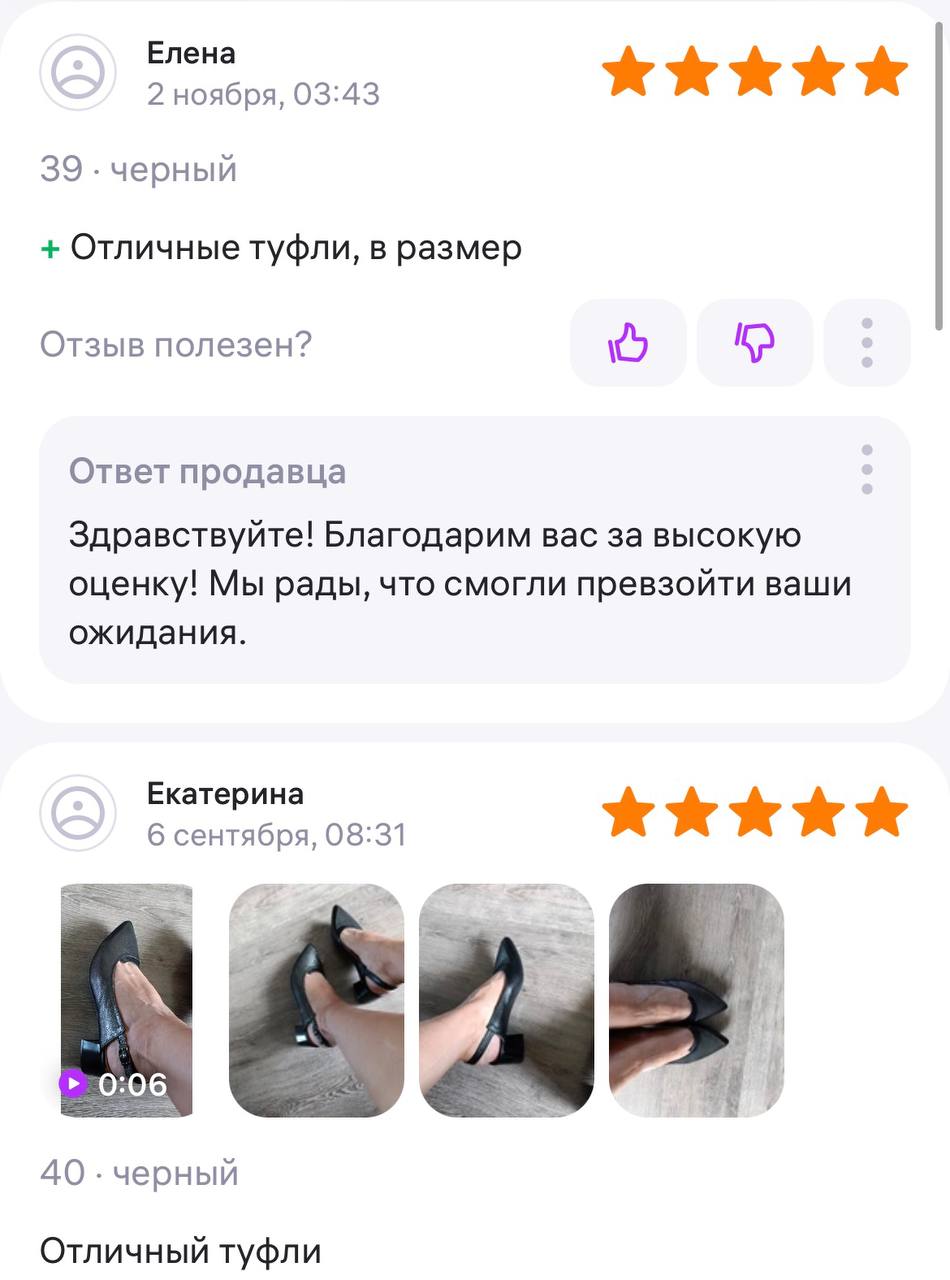Open Екатерина's profile avatar

point(78,813)
